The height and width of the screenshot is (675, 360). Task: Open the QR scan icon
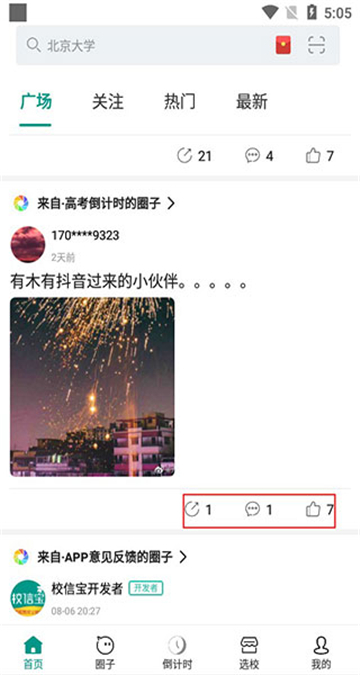317,45
